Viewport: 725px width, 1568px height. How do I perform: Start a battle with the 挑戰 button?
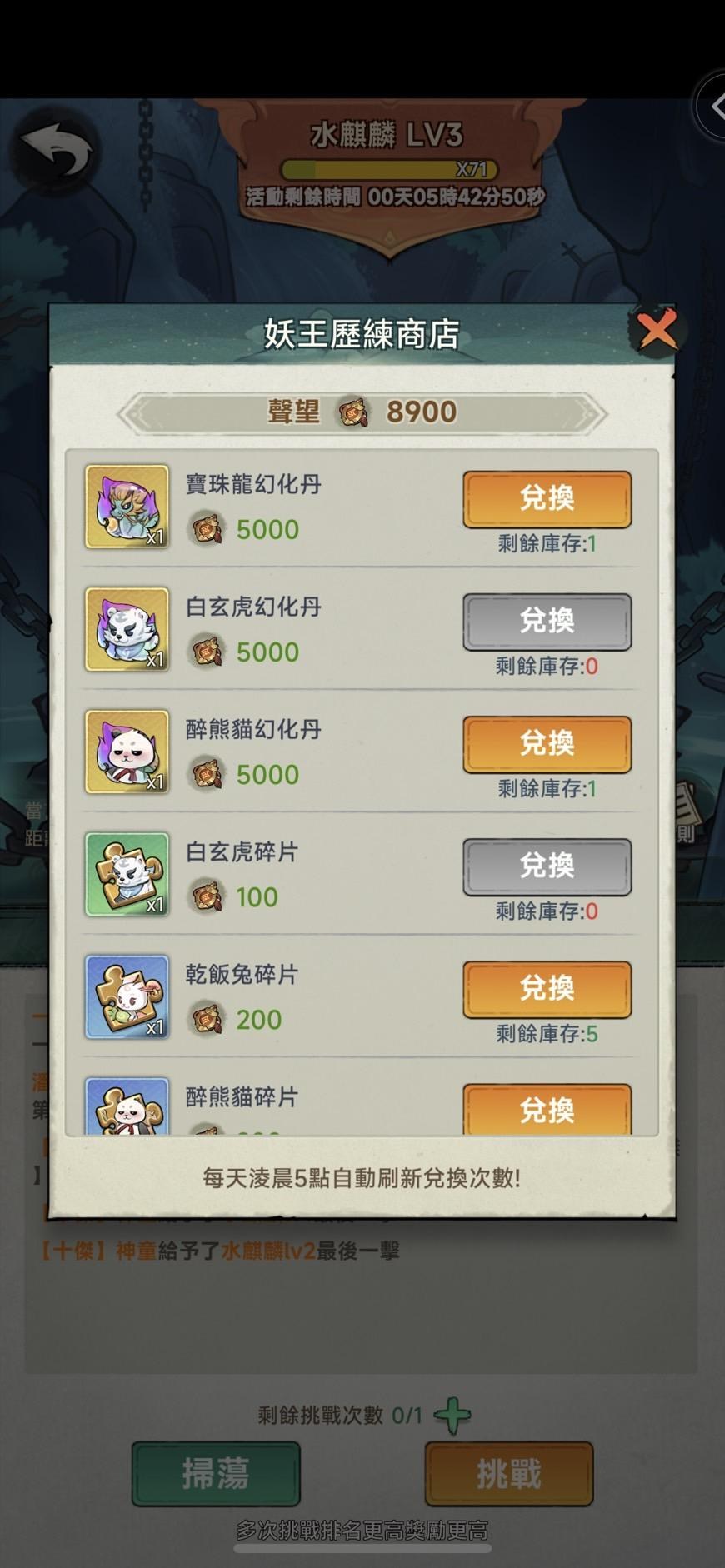(509, 1473)
